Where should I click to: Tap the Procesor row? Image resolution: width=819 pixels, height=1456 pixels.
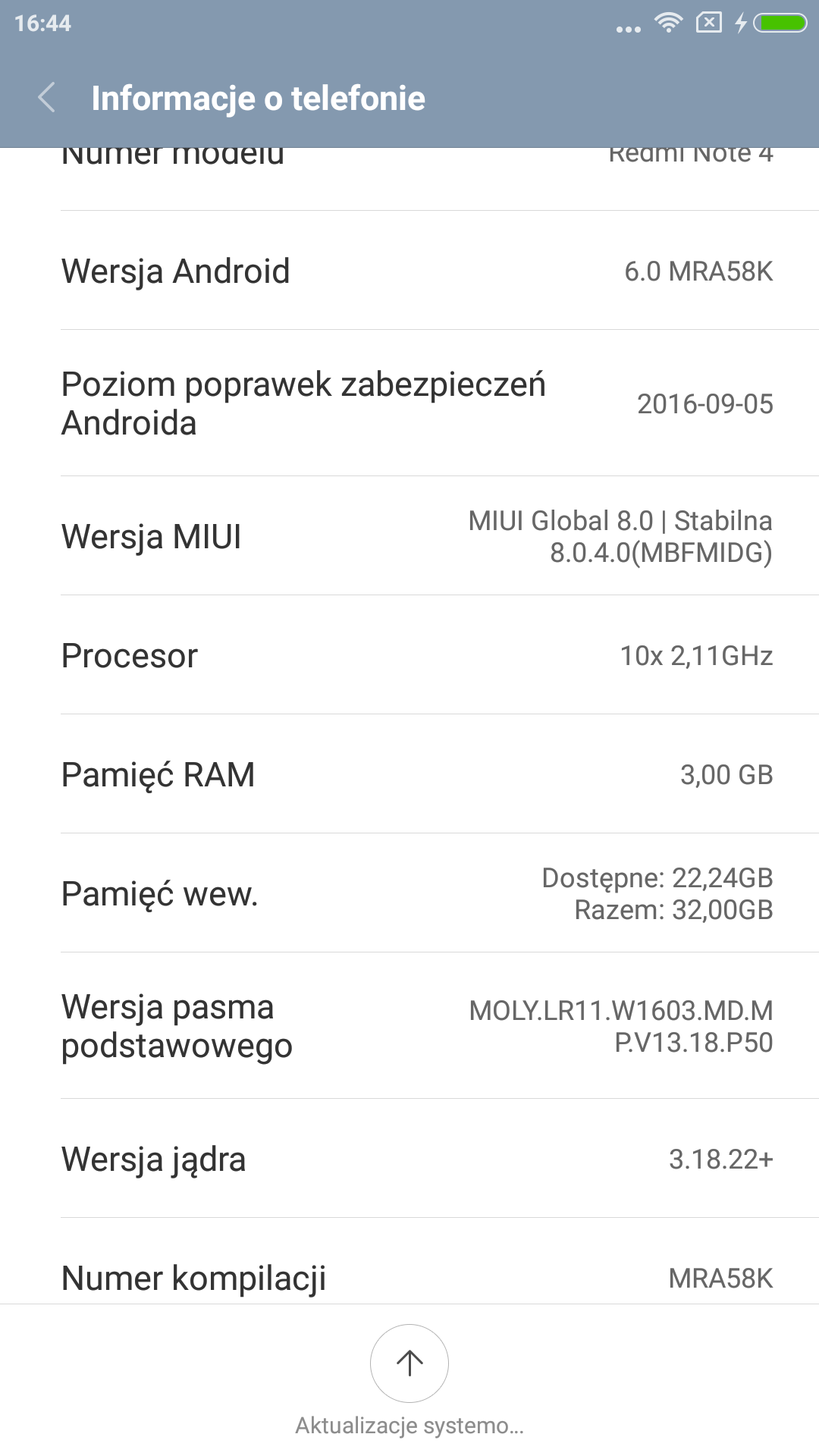(x=409, y=655)
